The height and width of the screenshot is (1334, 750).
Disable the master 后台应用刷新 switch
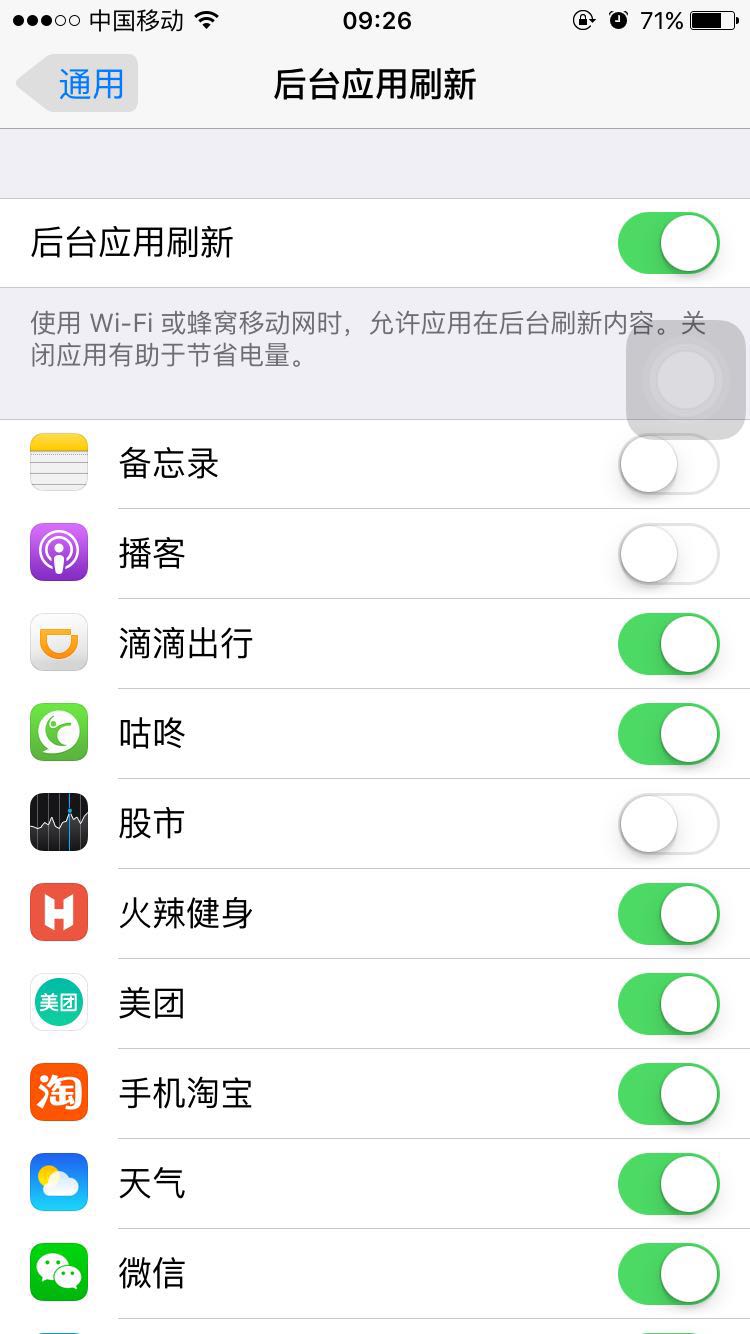coord(667,242)
